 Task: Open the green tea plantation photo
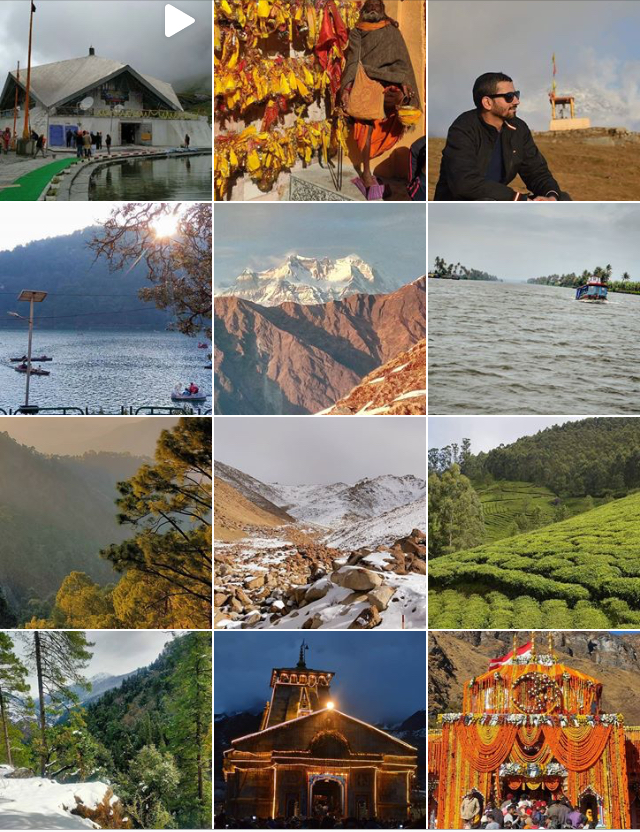click(534, 522)
